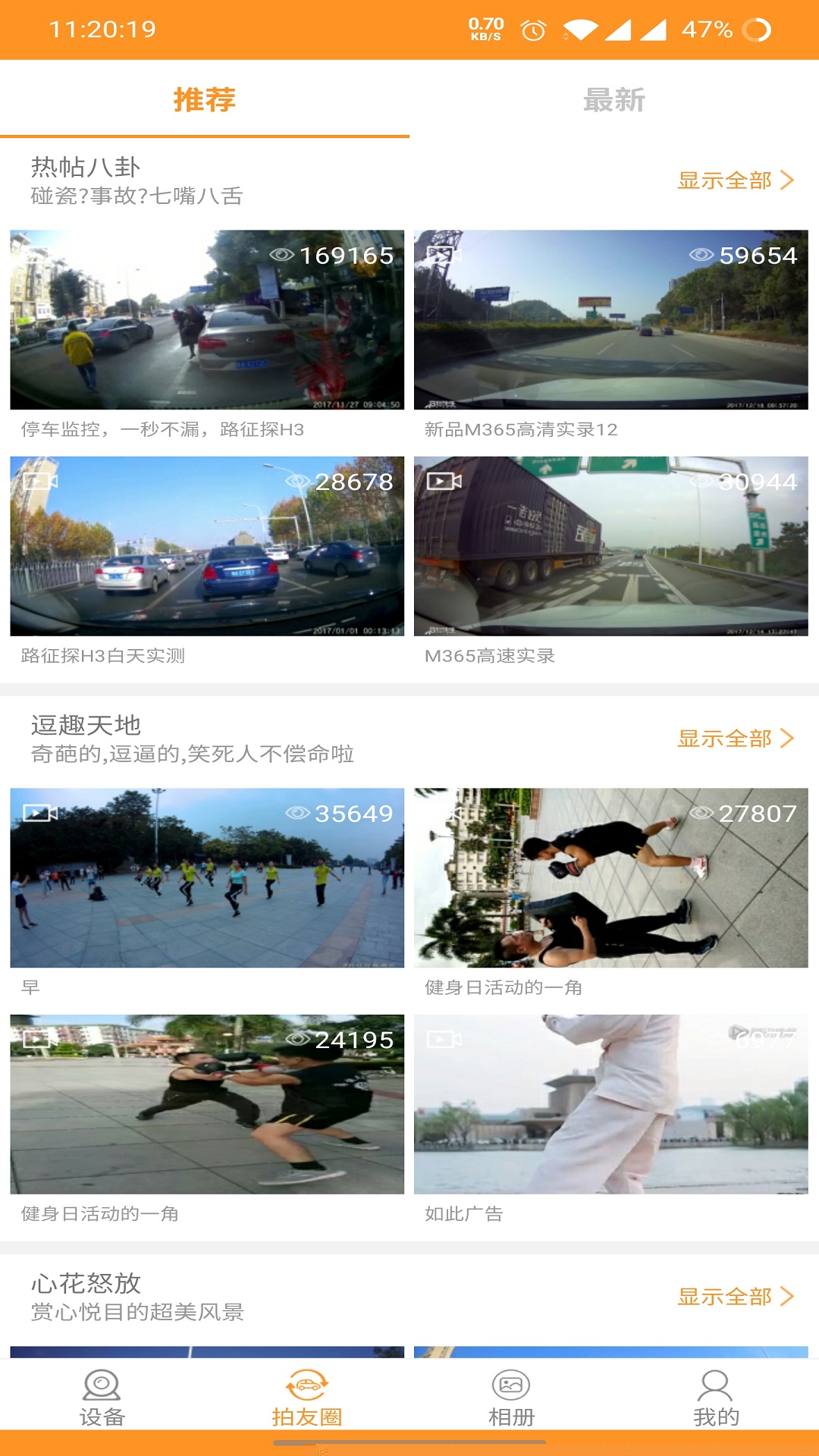Open 健身日活动的一角 video with 27807 views
Image resolution: width=819 pixels, height=1456 pixels.
(610, 877)
